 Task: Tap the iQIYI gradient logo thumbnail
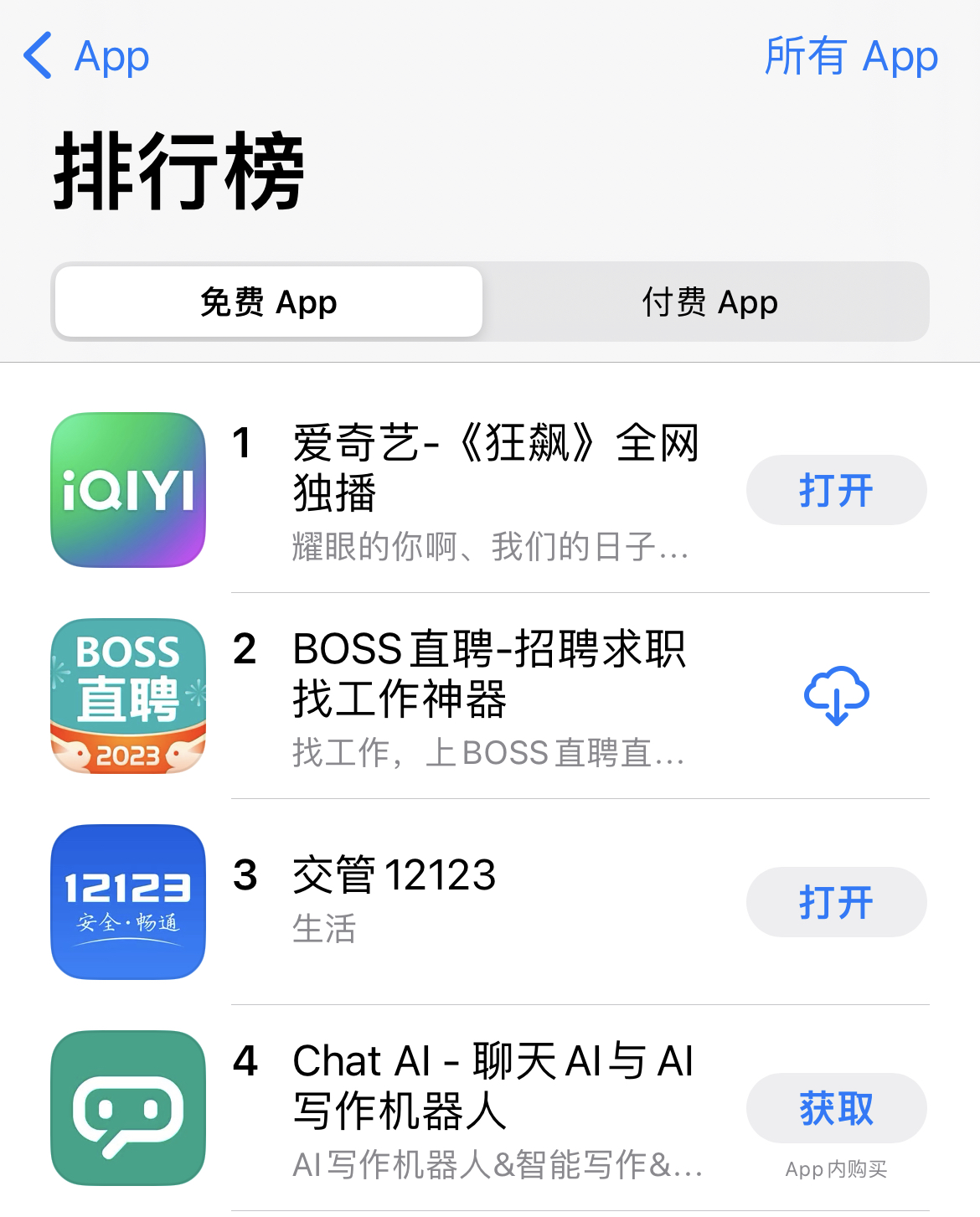click(127, 490)
